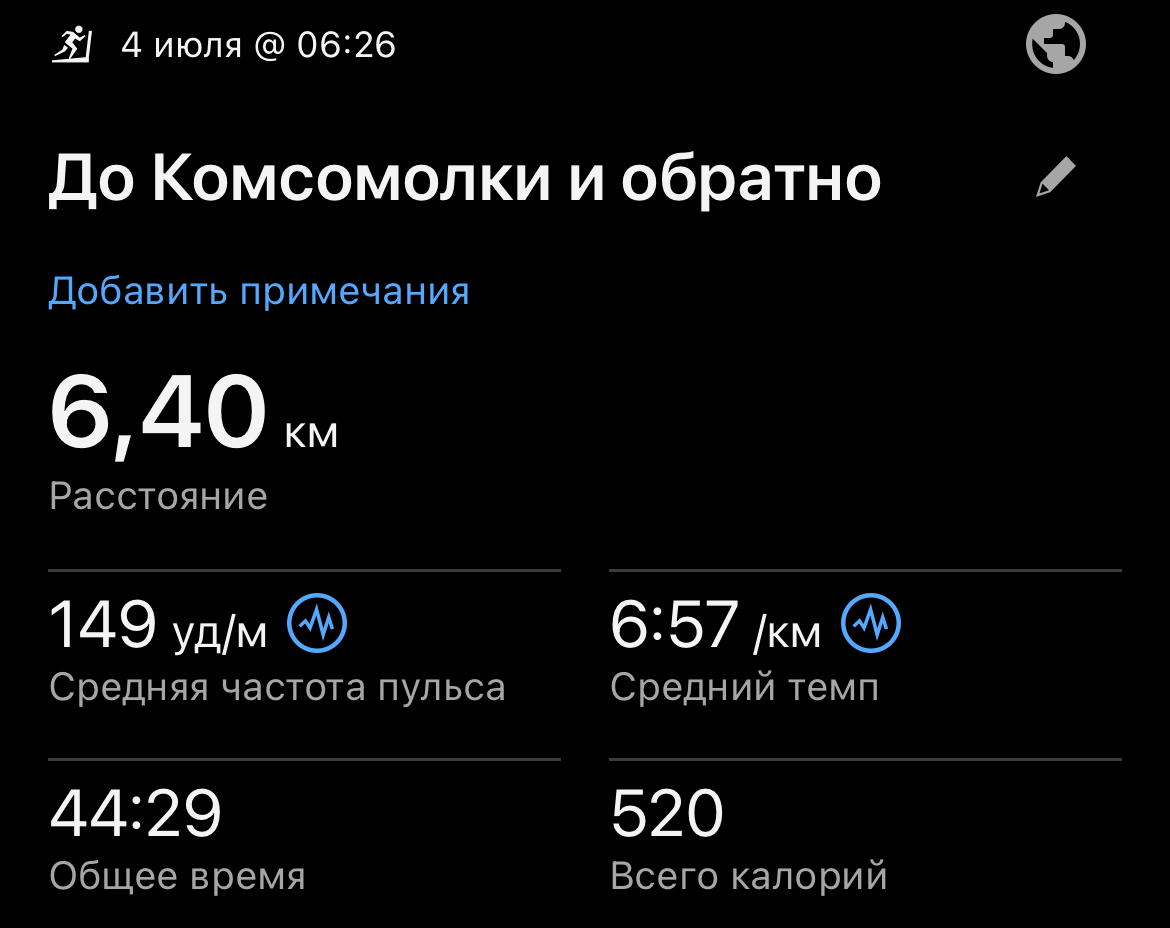Tap the globe privacy icon

tap(1056, 46)
